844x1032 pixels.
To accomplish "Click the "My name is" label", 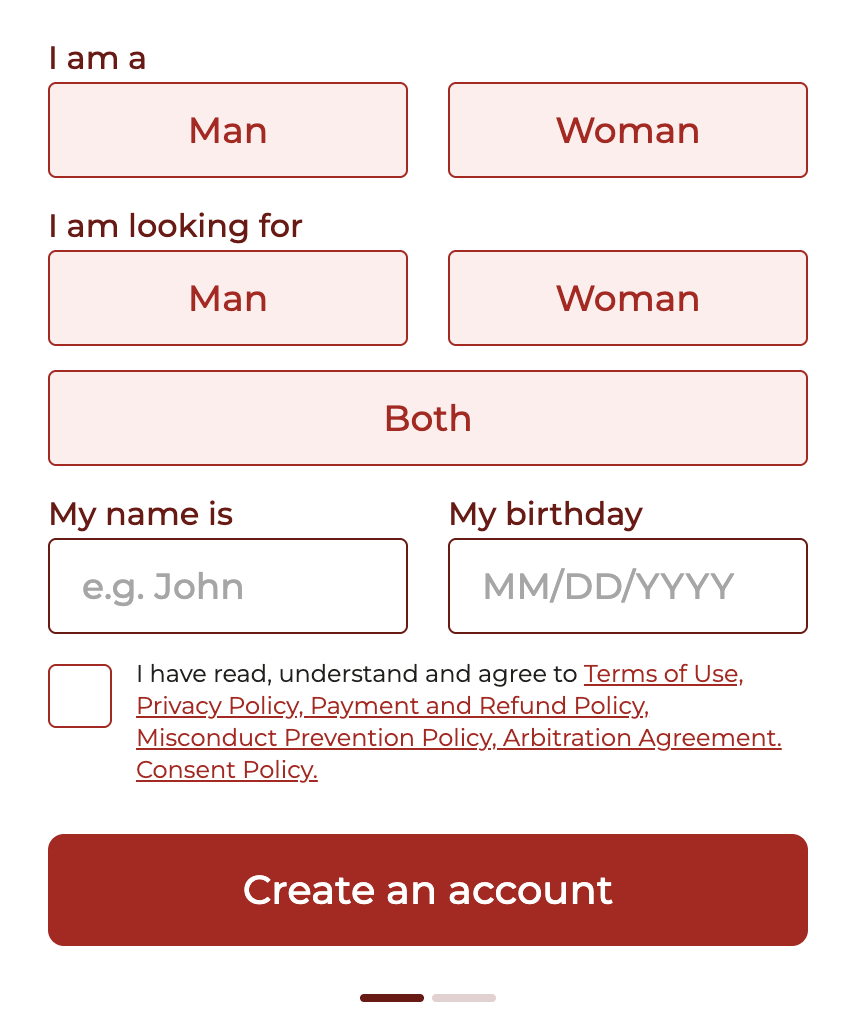I will tap(141, 514).
